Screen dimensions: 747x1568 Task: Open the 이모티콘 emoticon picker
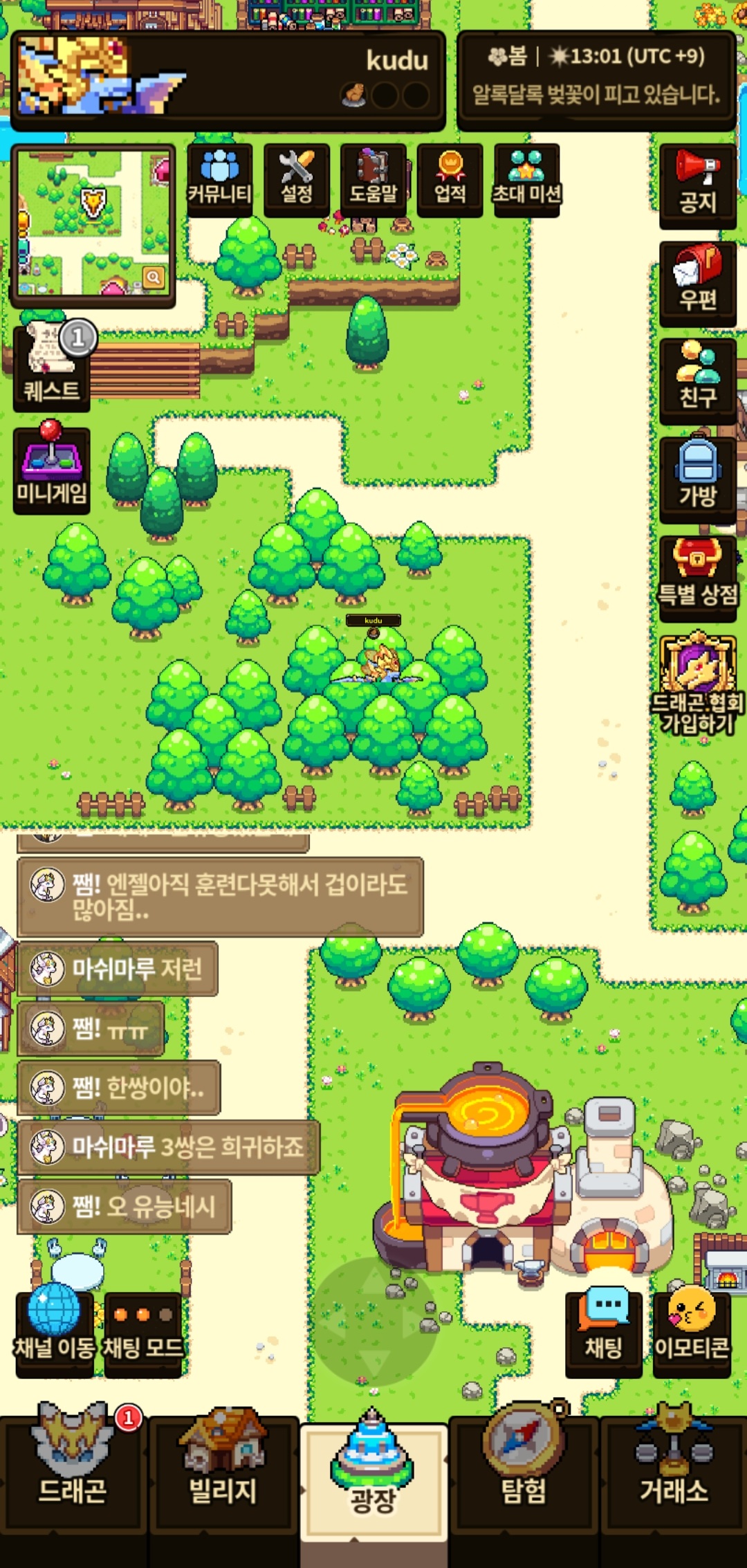(x=691, y=1333)
